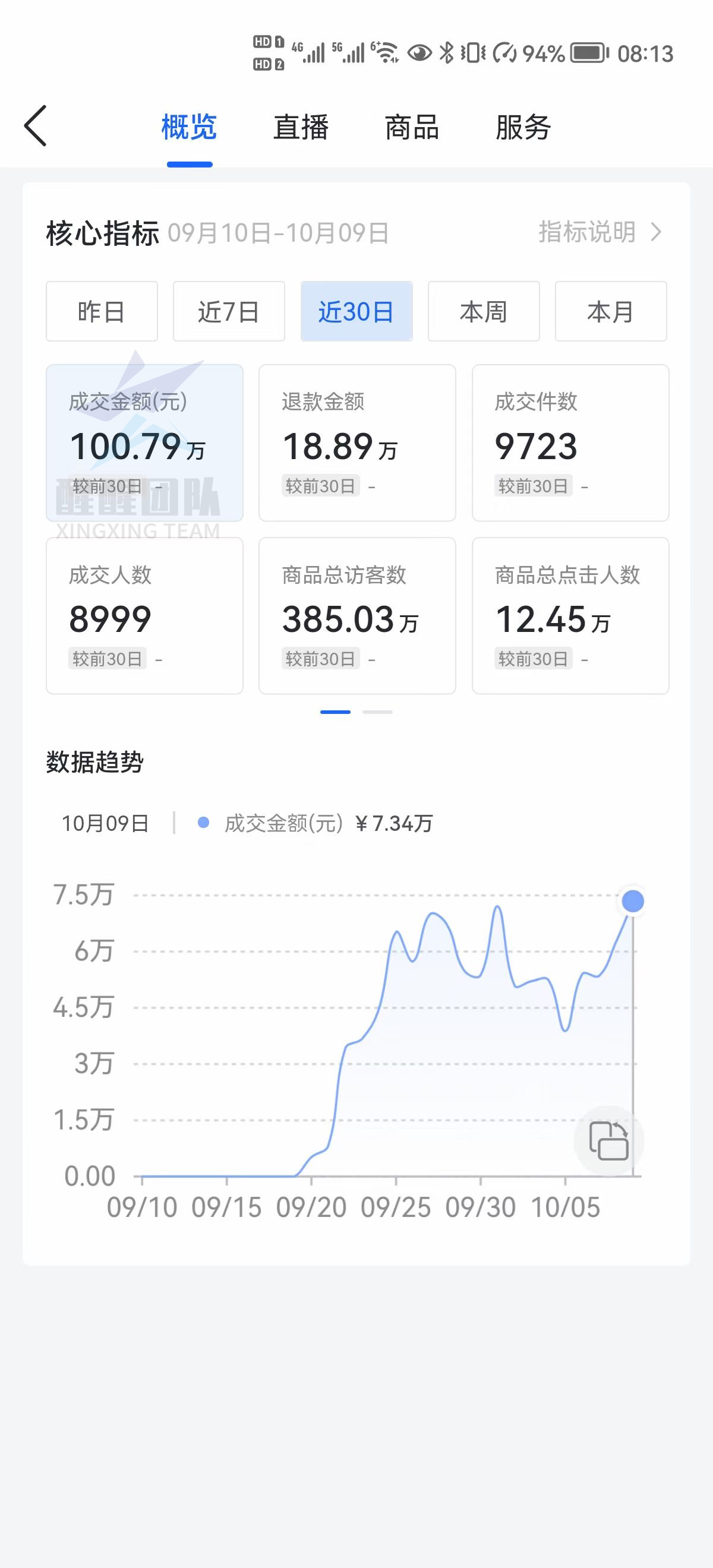The width and height of the screenshot is (713, 1568).
Task: Open the 退款金额 metric card
Action: pos(357,444)
